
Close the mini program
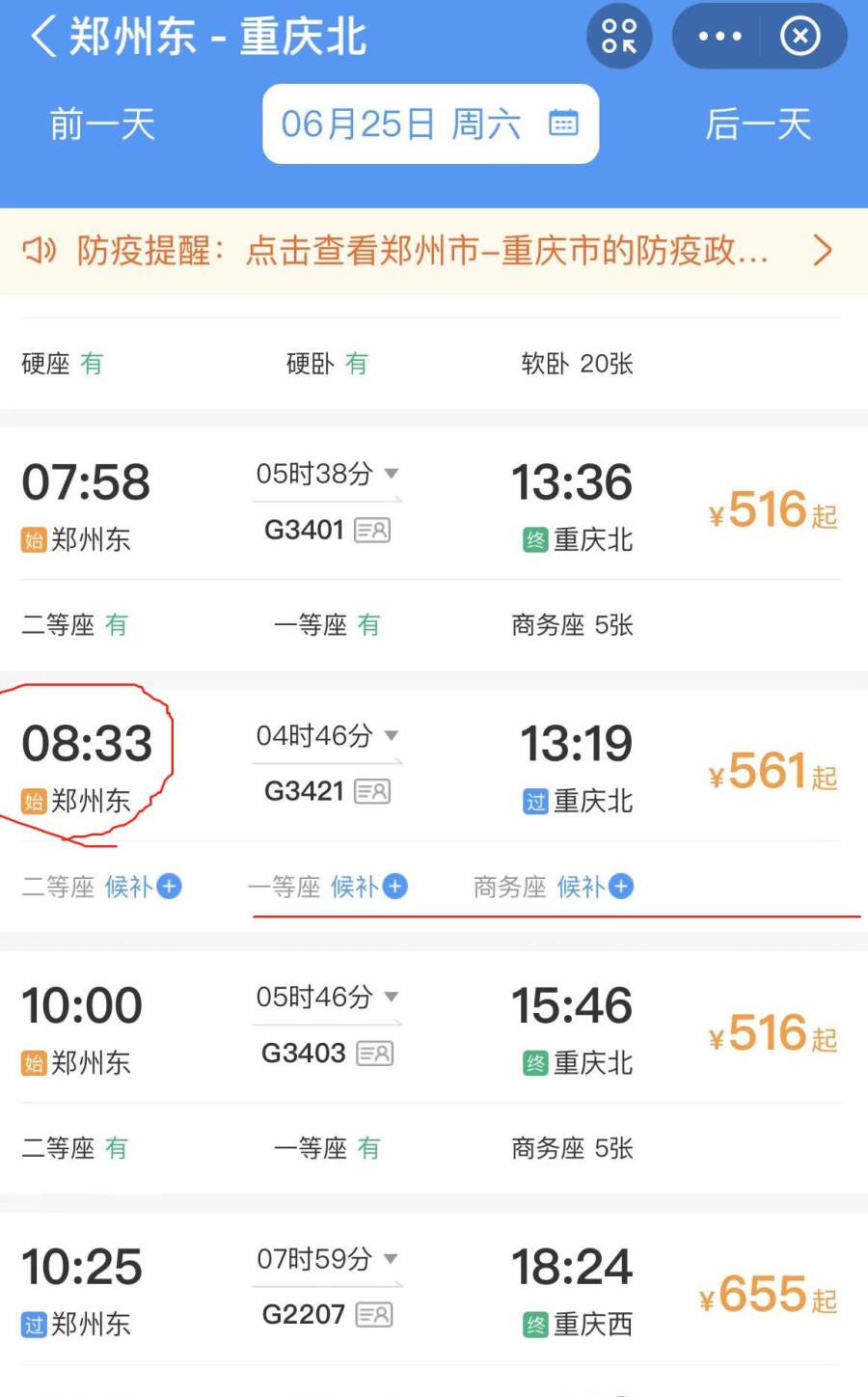[x=800, y=37]
